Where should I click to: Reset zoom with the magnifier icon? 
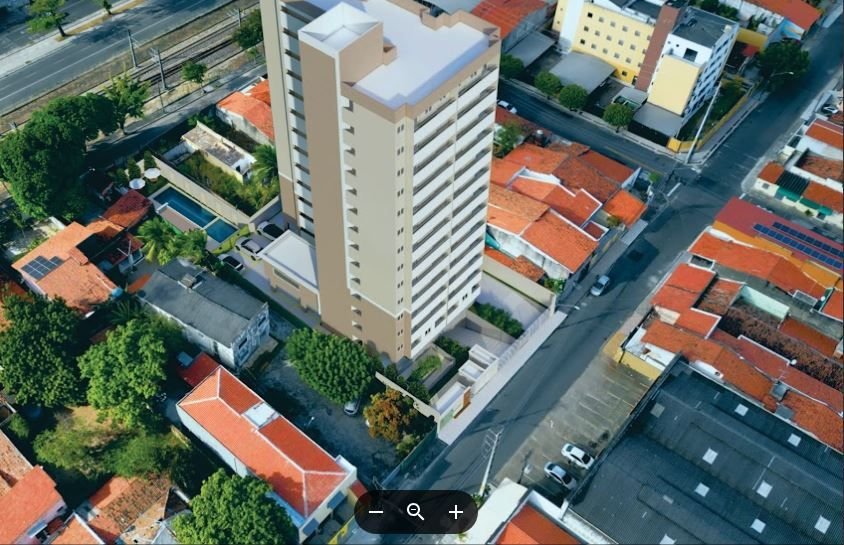pyautogui.click(x=416, y=512)
